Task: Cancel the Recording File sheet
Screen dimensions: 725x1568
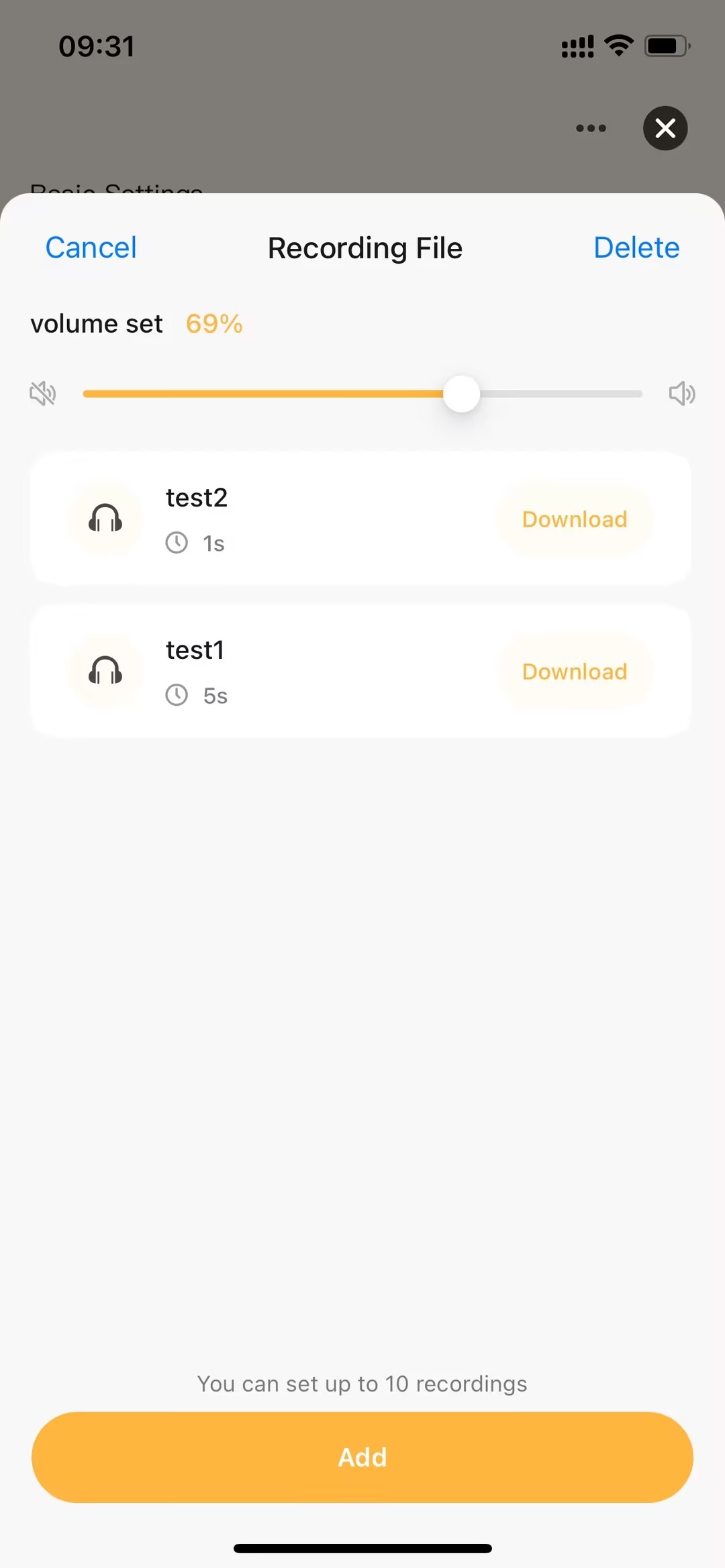Action: (91, 248)
